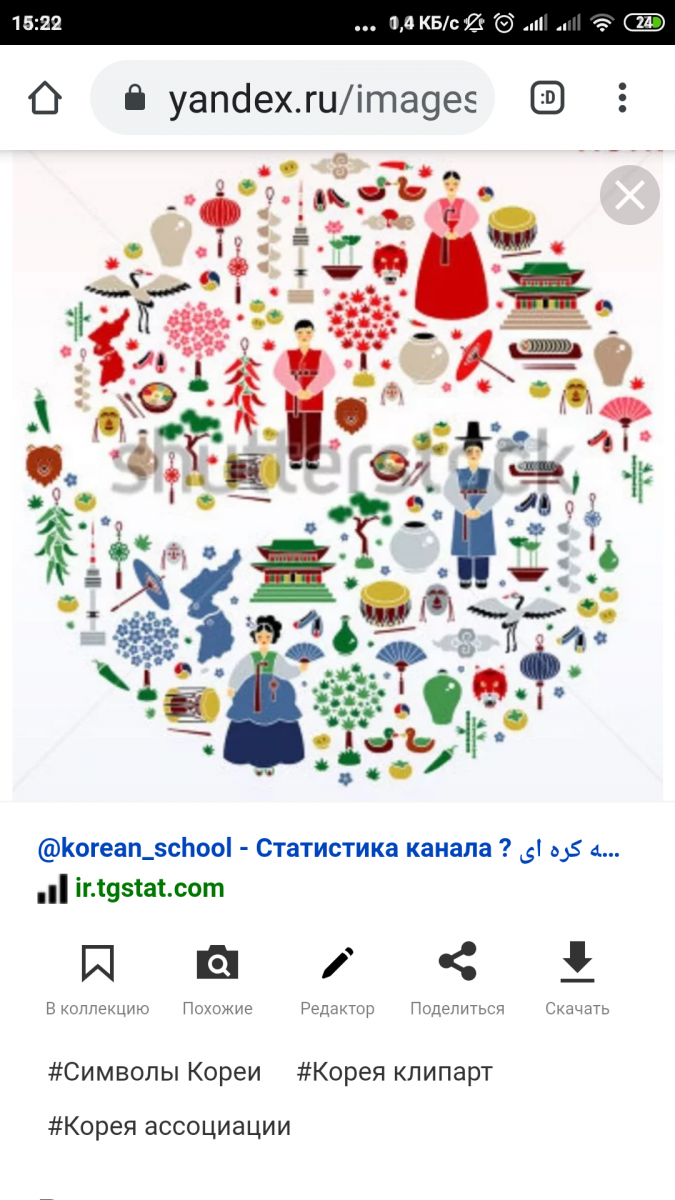This screenshot has width=675, height=1200.
Task: Visit the ir.tgstat.com source site
Action: (x=149, y=888)
